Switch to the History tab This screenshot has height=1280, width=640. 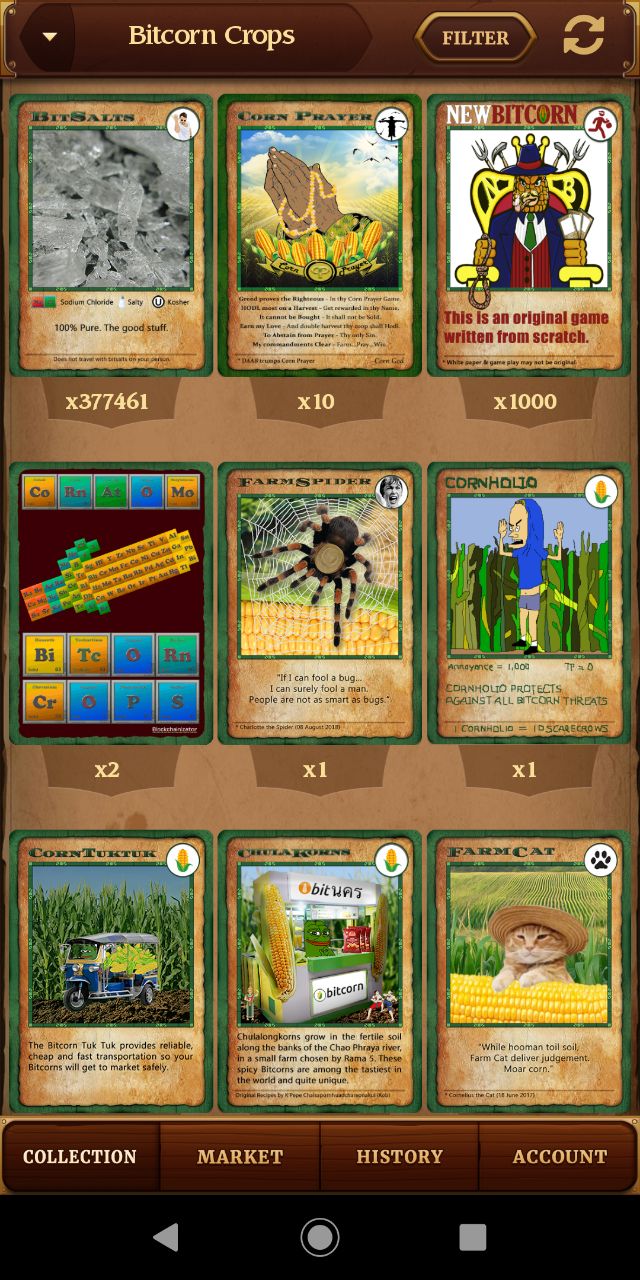click(399, 1157)
